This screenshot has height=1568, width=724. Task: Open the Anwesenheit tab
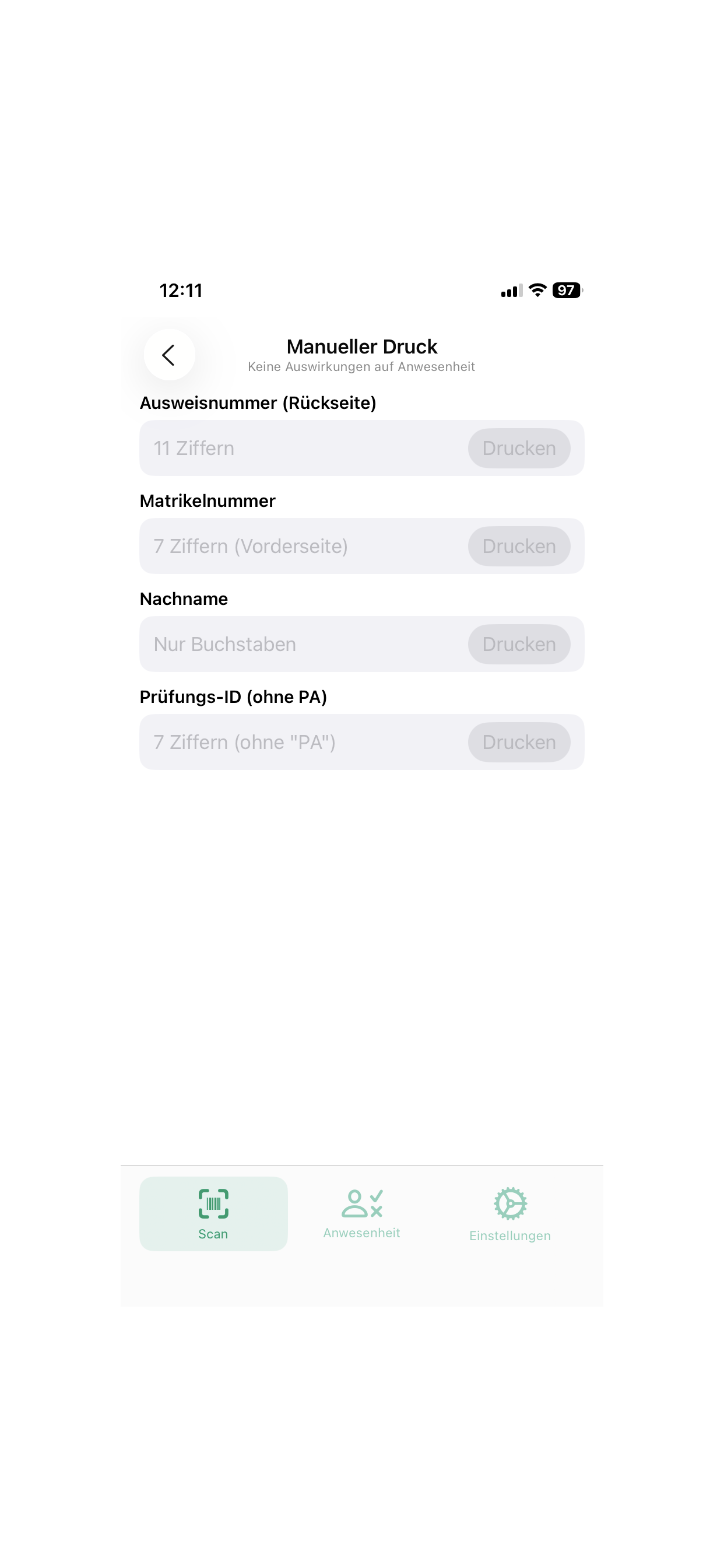pos(362,1214)
